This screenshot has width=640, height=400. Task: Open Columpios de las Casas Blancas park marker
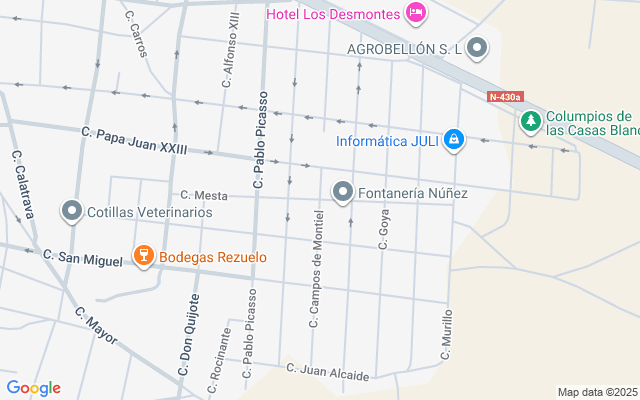[531, 122]
